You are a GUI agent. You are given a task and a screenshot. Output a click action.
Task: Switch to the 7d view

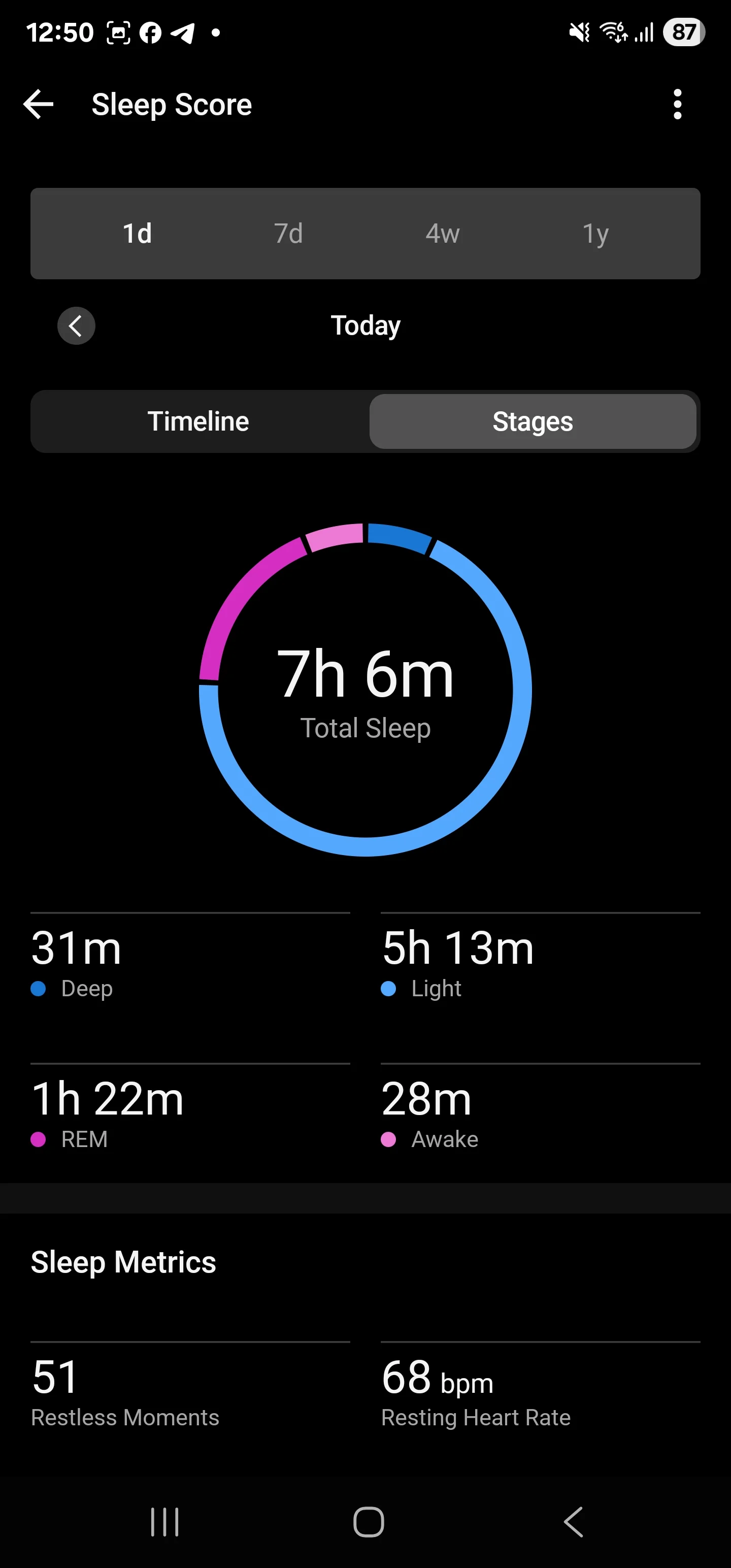(x=288, y=233)
